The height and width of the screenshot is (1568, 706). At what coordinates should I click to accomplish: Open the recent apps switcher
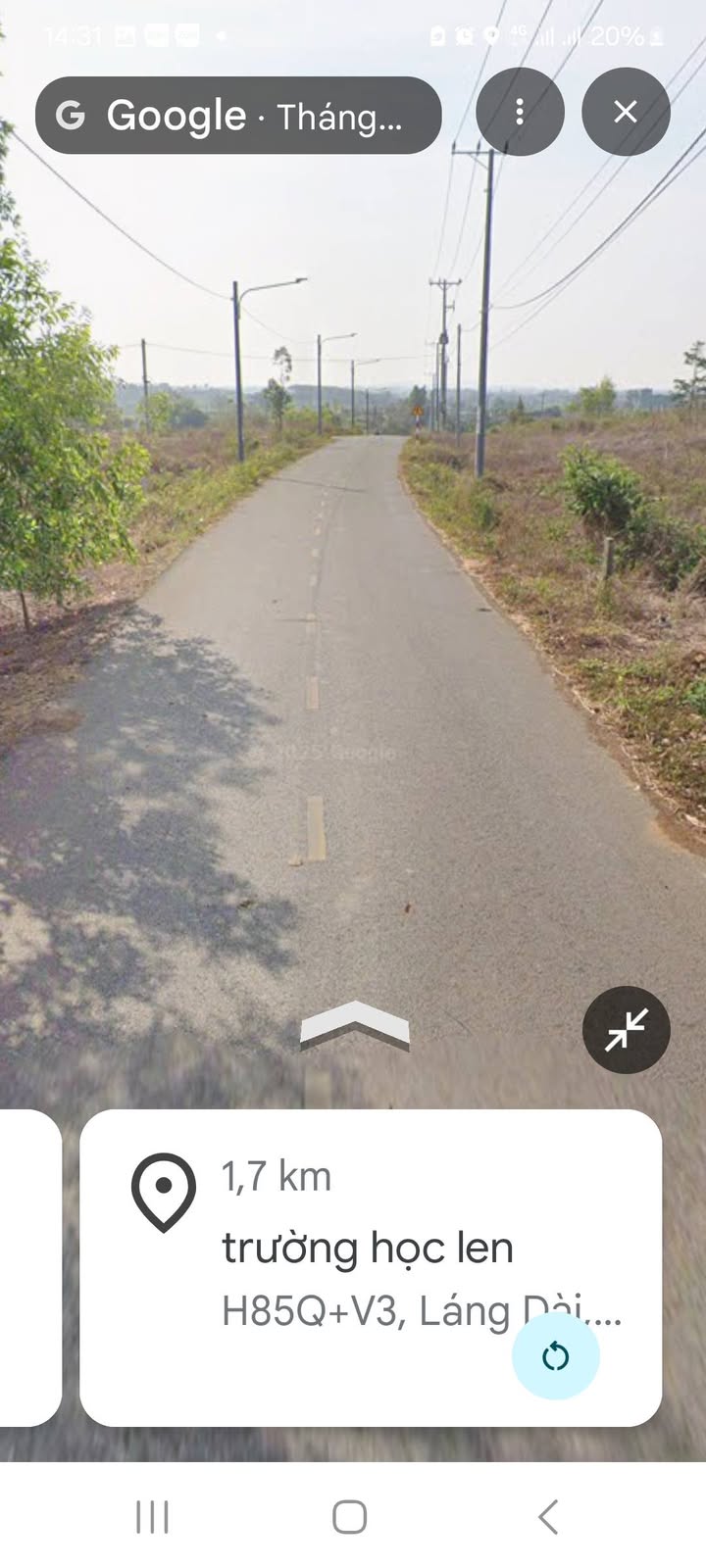click(152, 1516)
